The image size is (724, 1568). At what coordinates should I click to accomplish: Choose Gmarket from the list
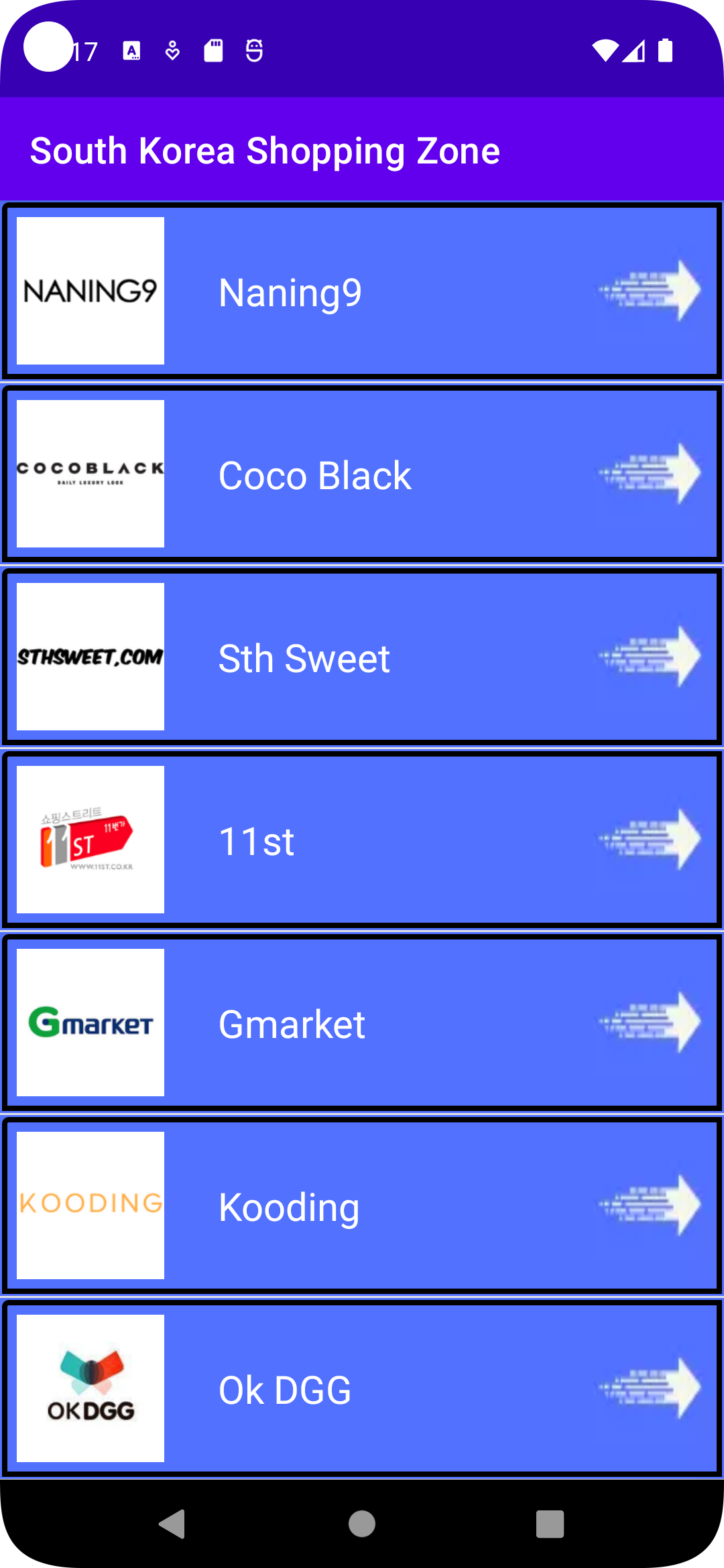[362, 1023]
